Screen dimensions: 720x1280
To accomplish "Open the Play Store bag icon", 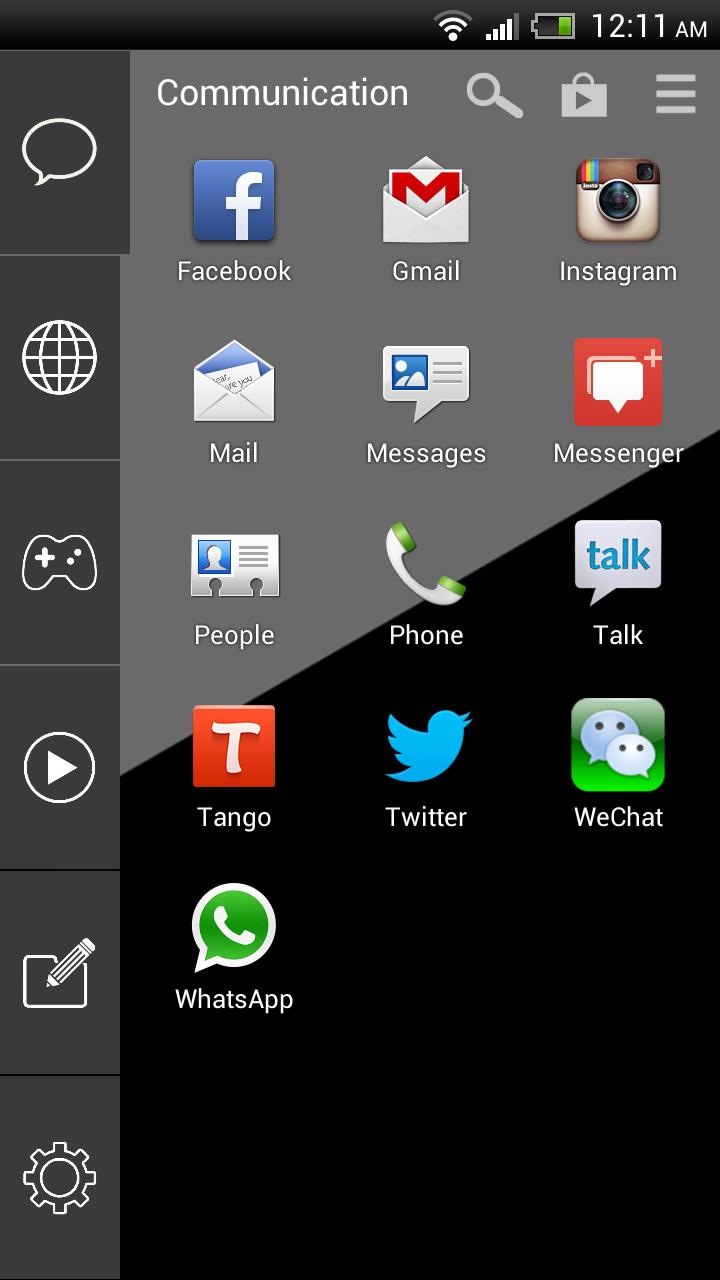I will [584, 96].
